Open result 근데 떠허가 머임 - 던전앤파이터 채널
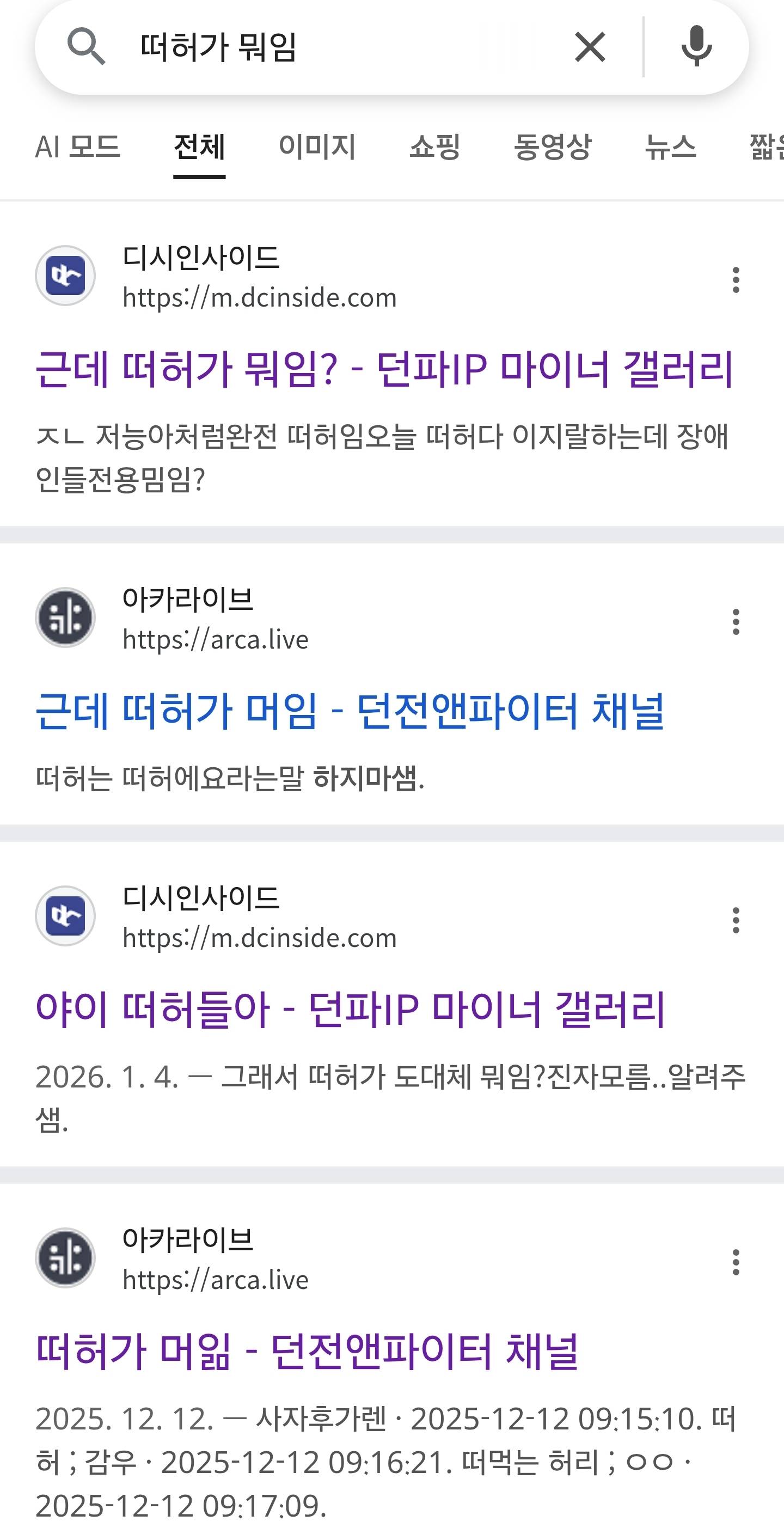The height and width of the screenshot is (1534, 784). 350,711
